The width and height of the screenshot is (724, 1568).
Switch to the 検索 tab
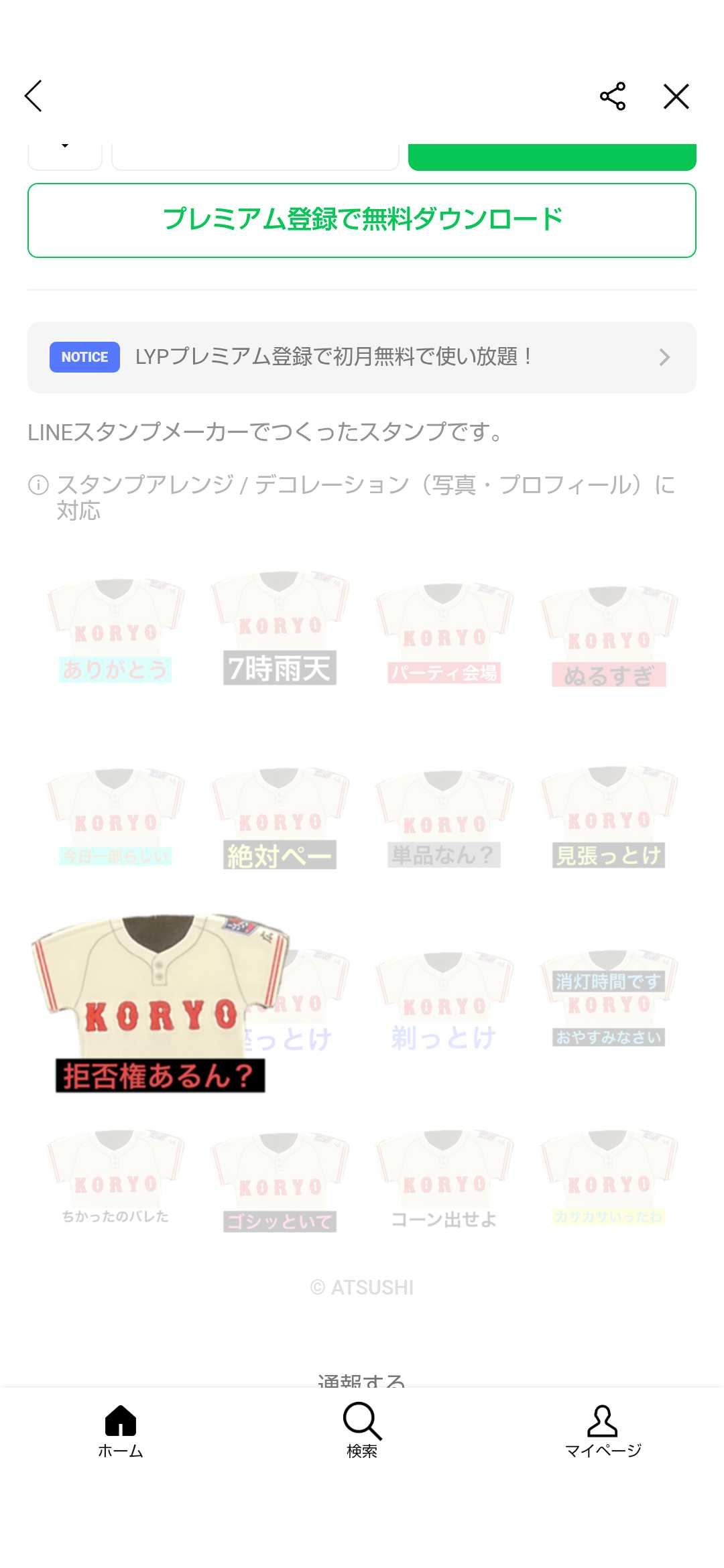pyautogui.click(x=362, y=1431)
